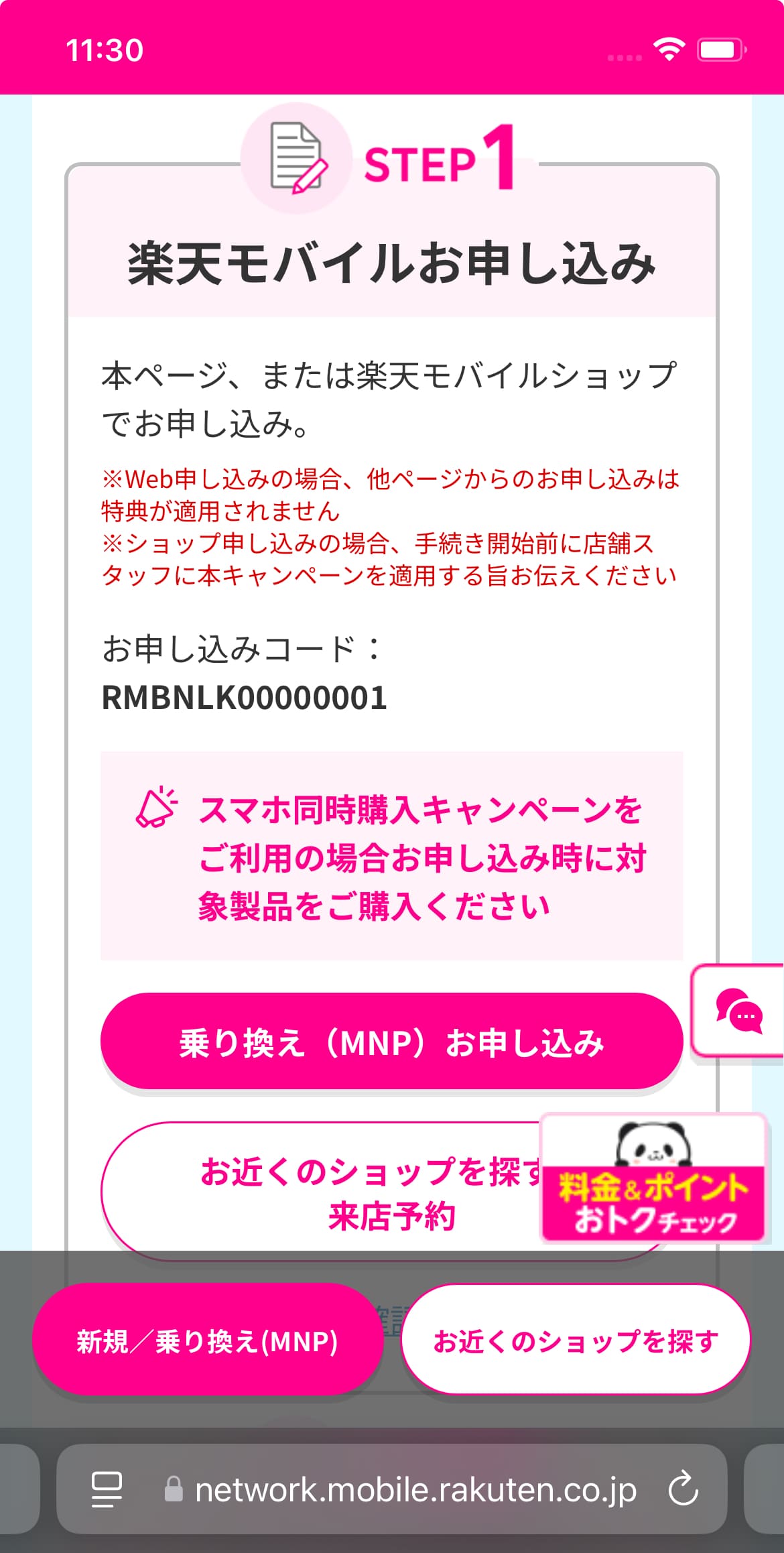Screen dimensions: 784x1553
Task: Tap 乗り換え（MNP）お申し込み button
Action: (391, 1043)
